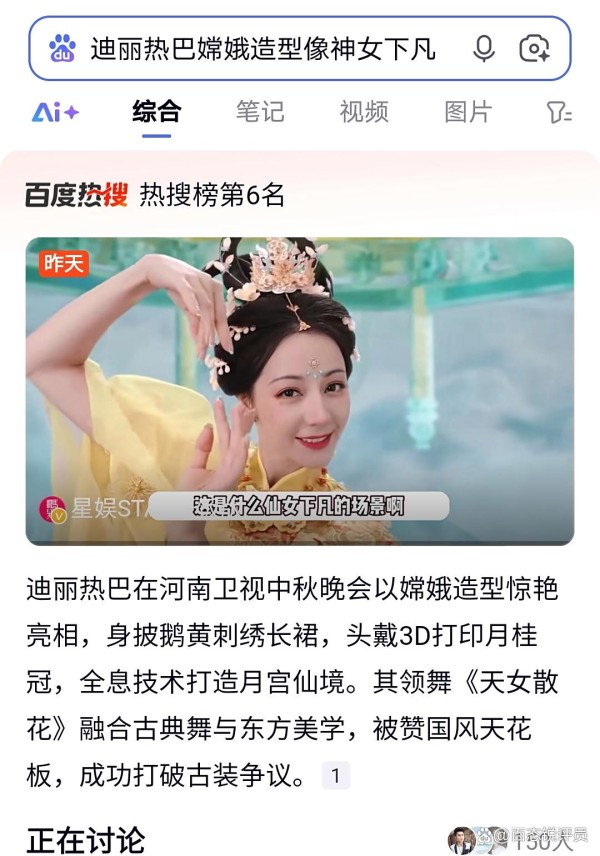Open the 百度热搜 hot search ranking

[x=155, y=195]
